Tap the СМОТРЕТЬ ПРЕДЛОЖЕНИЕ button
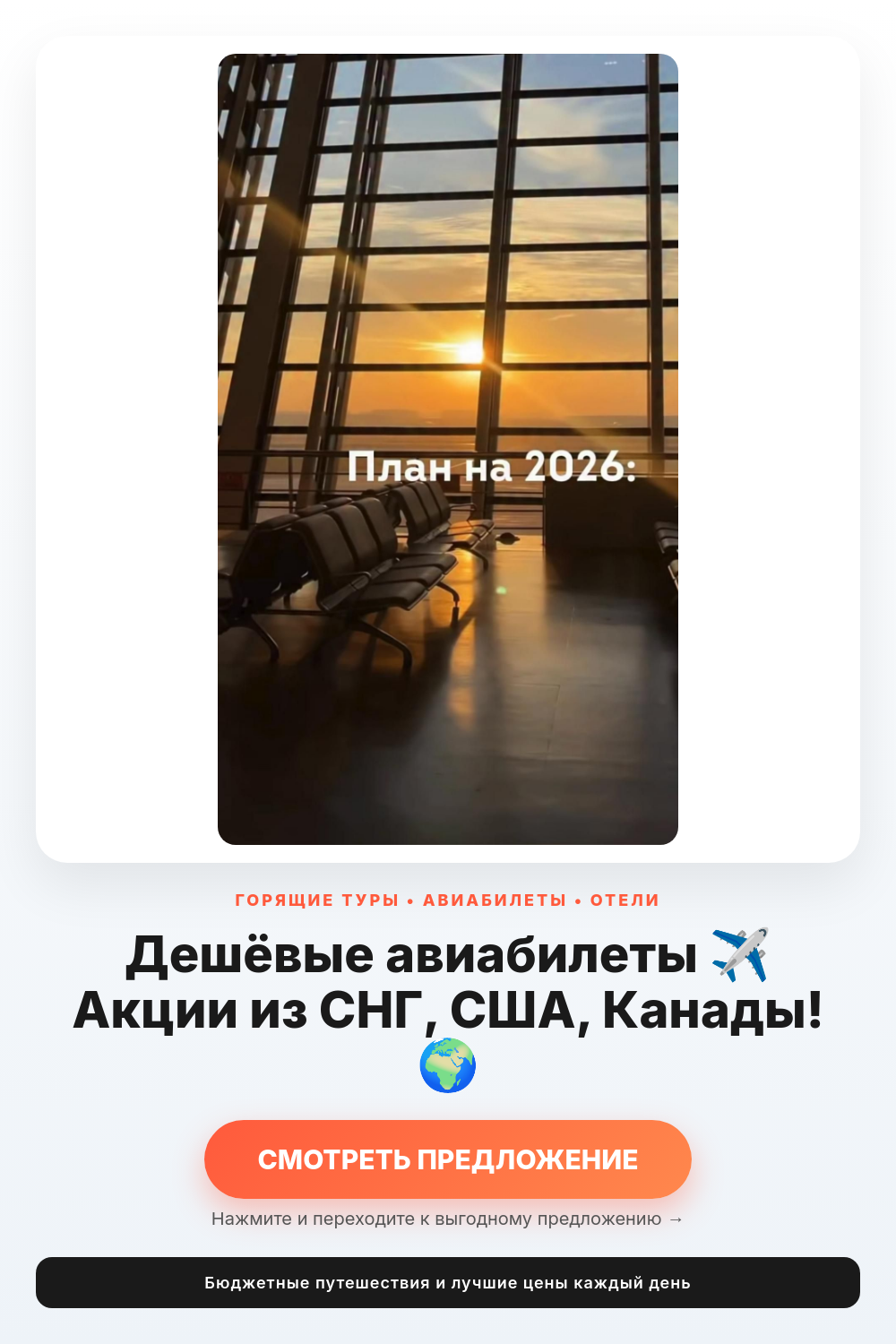The image size is (896, 1344). click(x=448, y=1159)
